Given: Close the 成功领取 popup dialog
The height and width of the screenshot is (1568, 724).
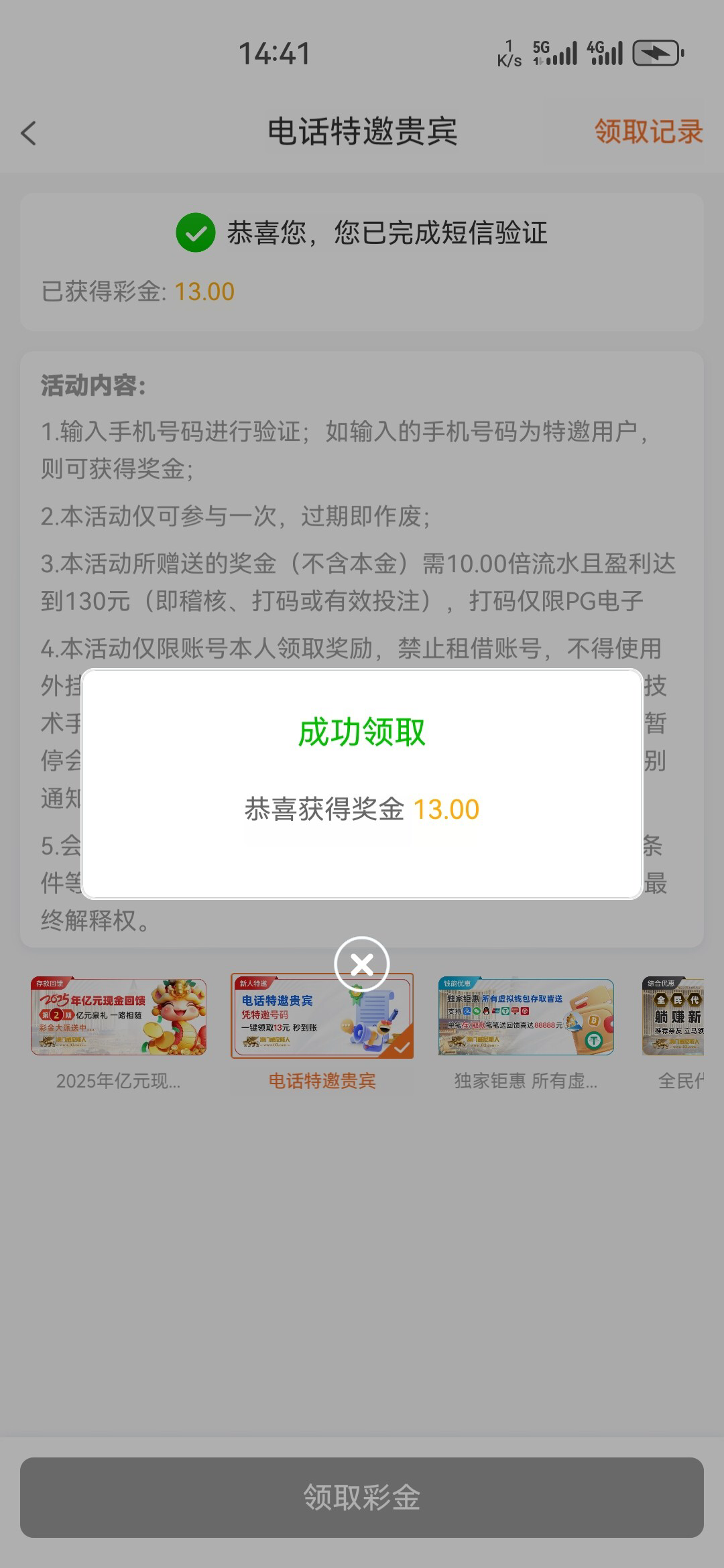Looking at the screenshot, I should (362, 964).
